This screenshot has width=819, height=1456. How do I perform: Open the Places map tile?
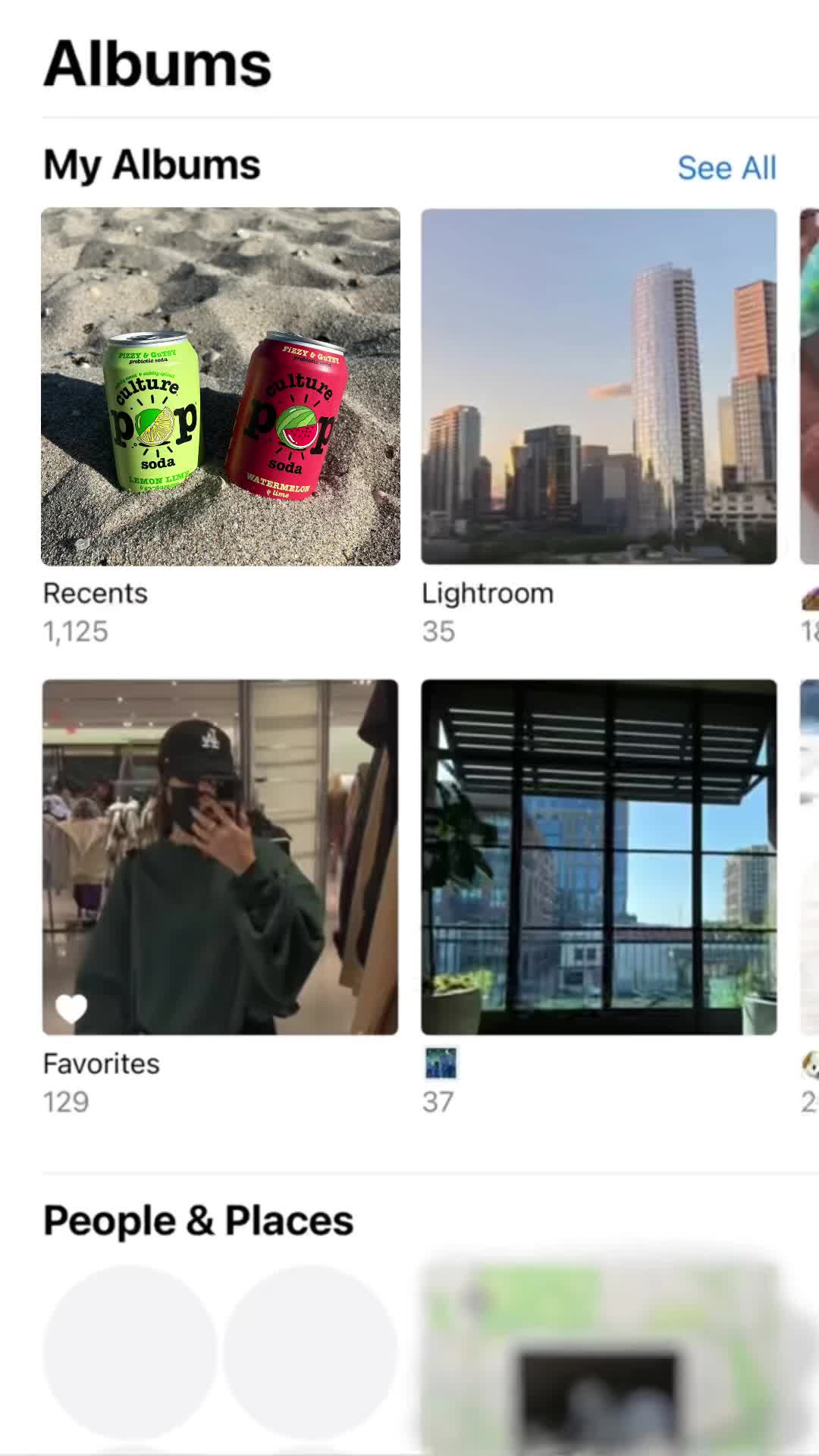(x=599, y=1357)
